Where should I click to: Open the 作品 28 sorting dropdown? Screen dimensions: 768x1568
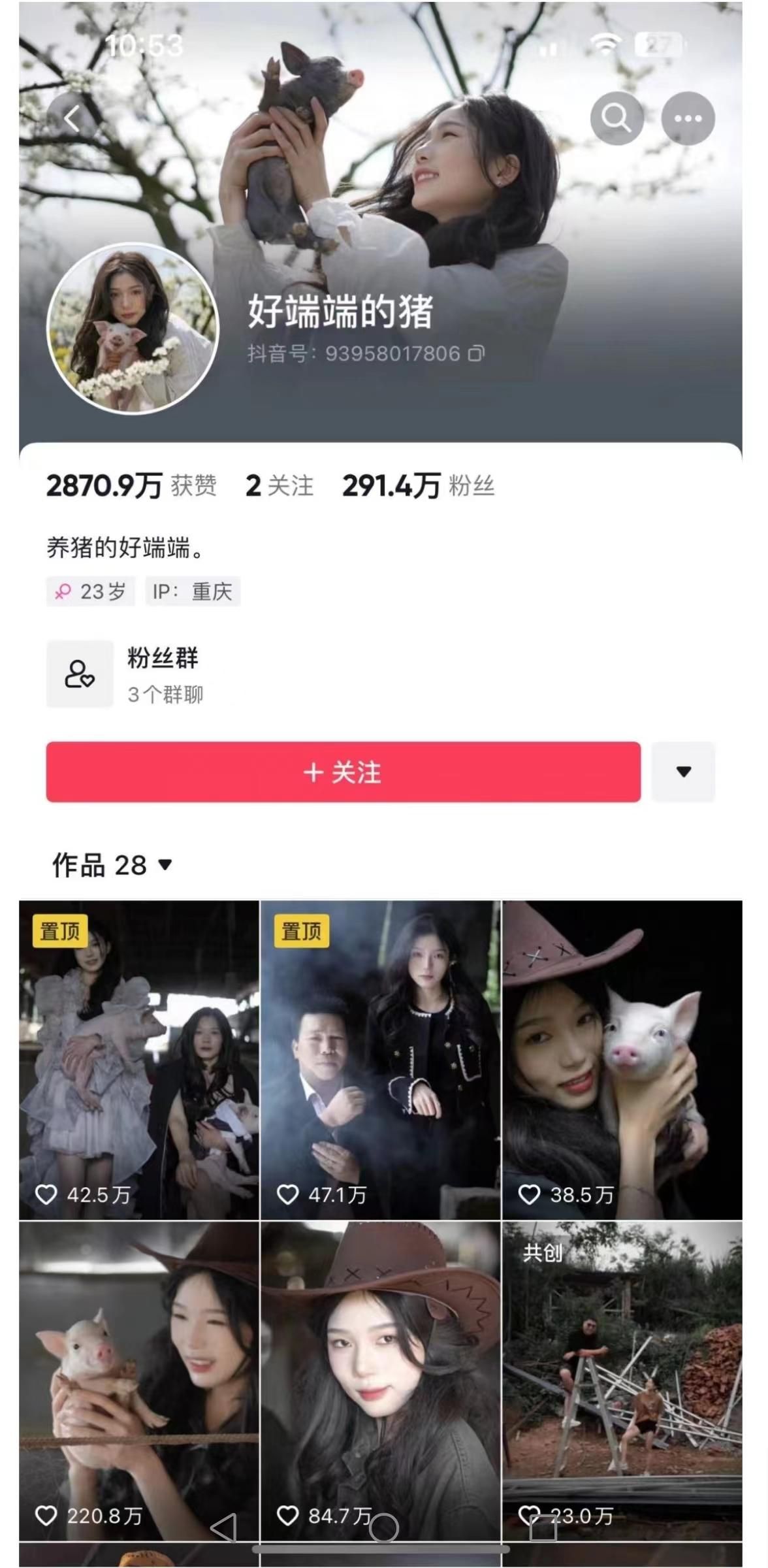pyautogui.click(x=112, y=865)
